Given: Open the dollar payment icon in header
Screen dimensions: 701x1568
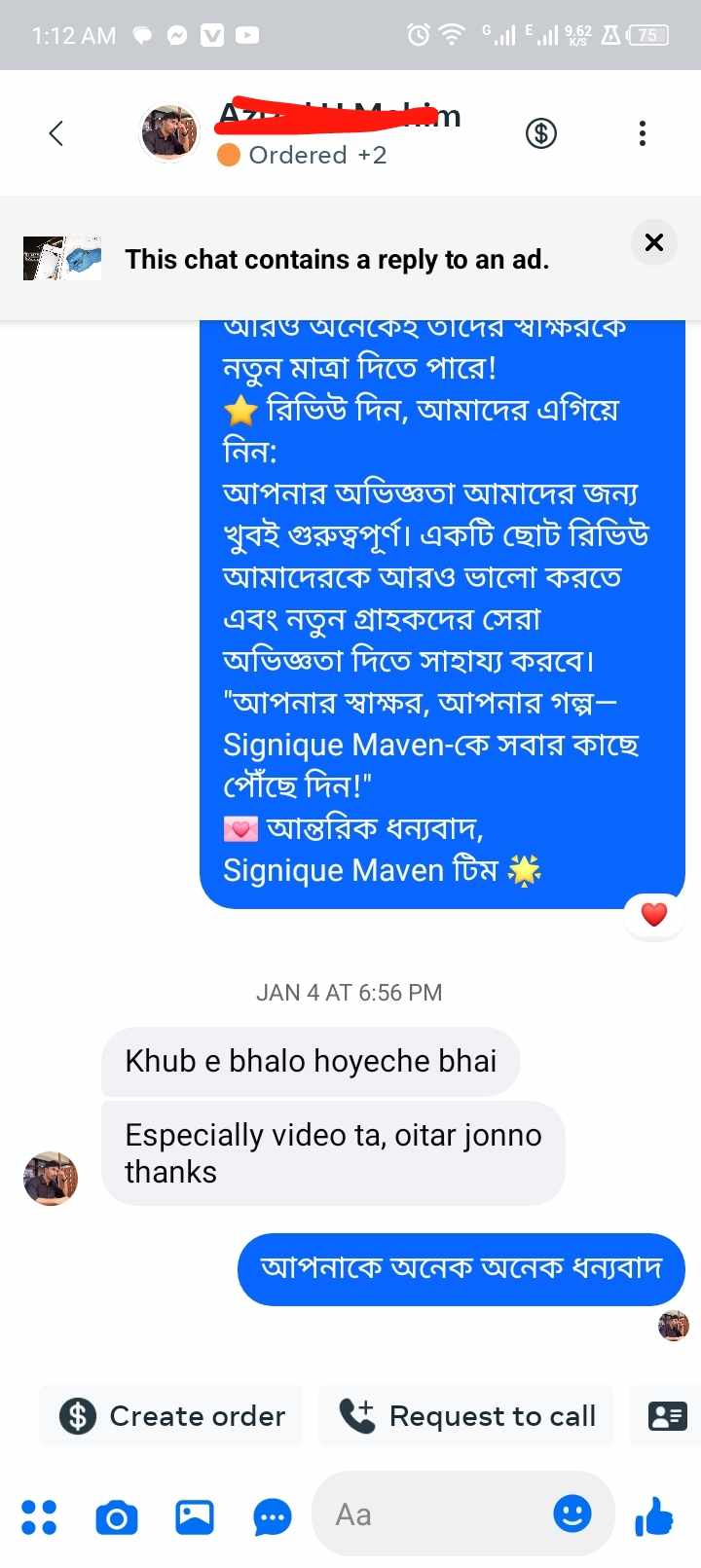Looking at the screenshot, I should pyautogui.click(x=541, y=132).
